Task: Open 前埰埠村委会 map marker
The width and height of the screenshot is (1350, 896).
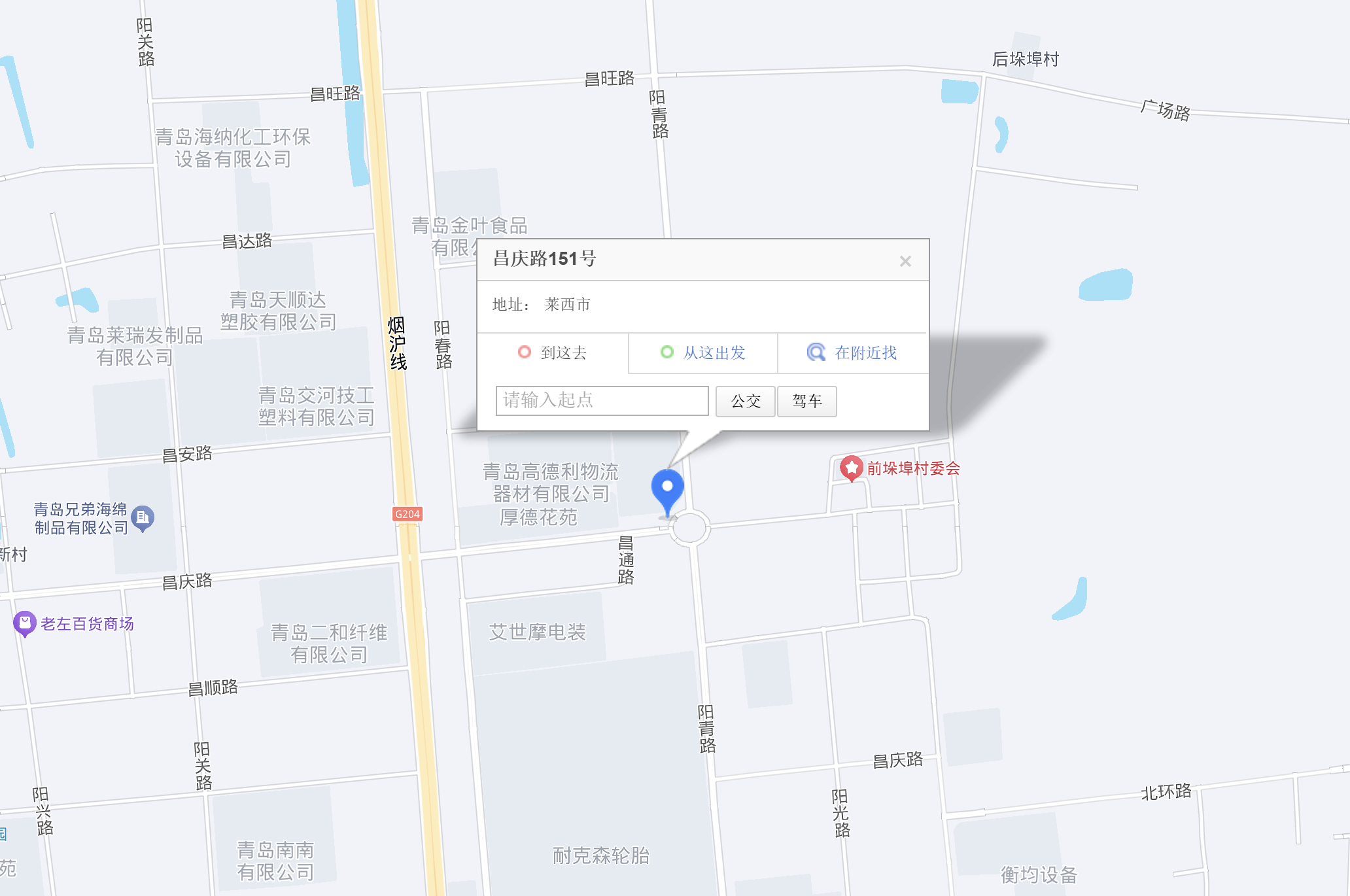Action: pyautogui.click(x=851, y=468)
